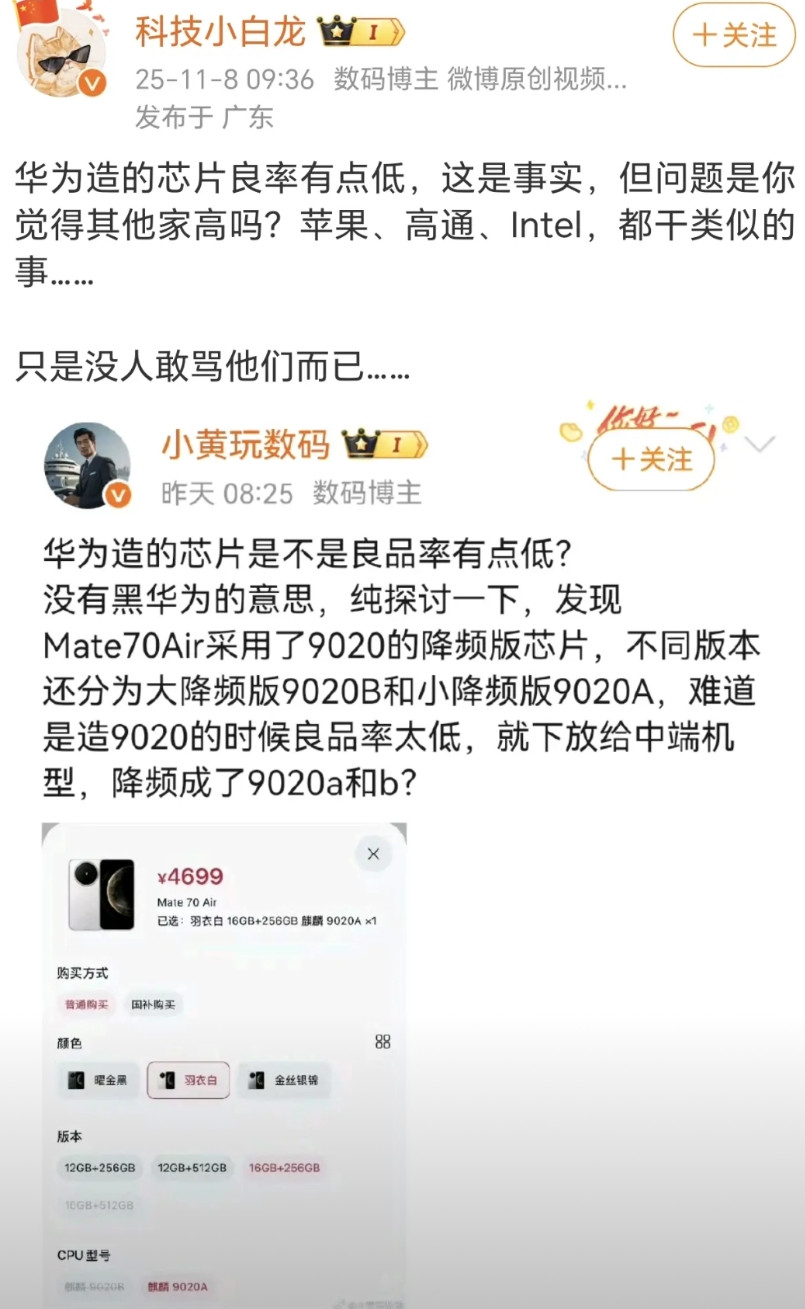Follow 科技小白龙 via the top +关注 button

(734, 38)
